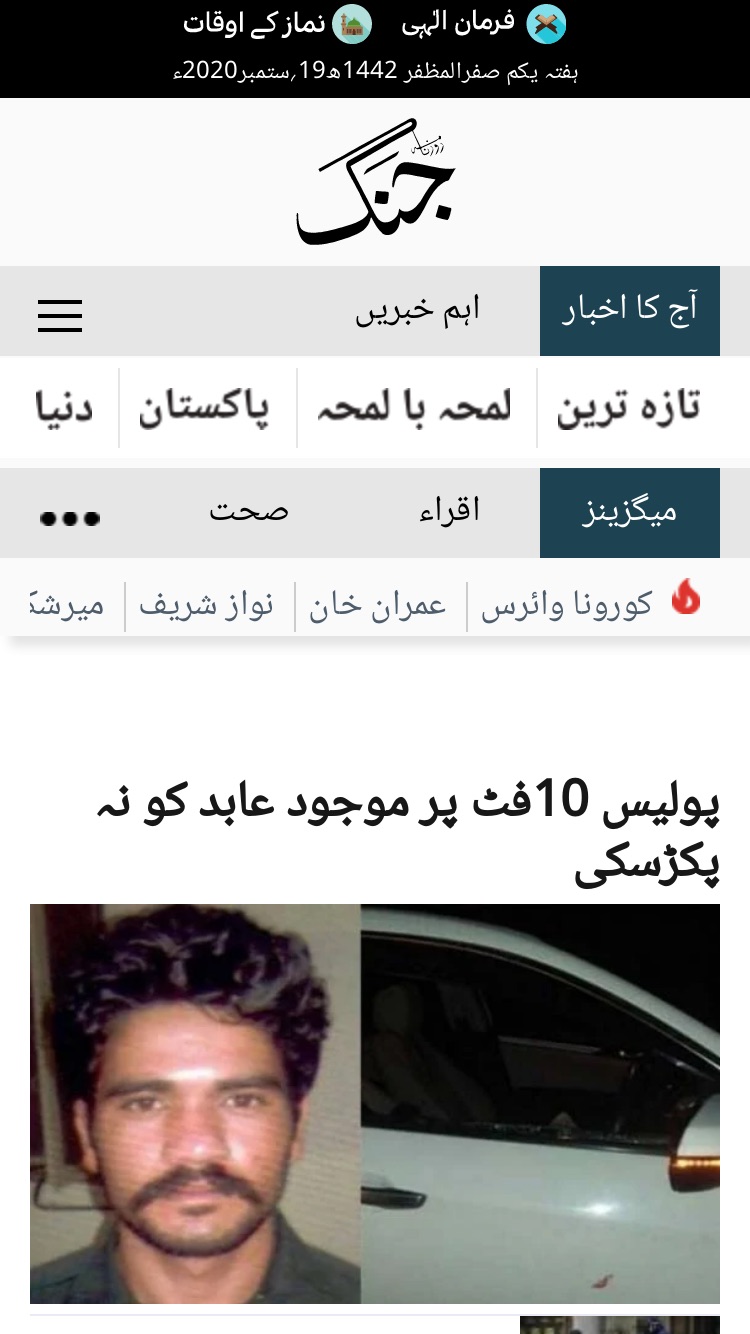The height and width of the screenshot is (1334, 750).
Task: Open the Iqra section
Action: click(x=449, y=511)
